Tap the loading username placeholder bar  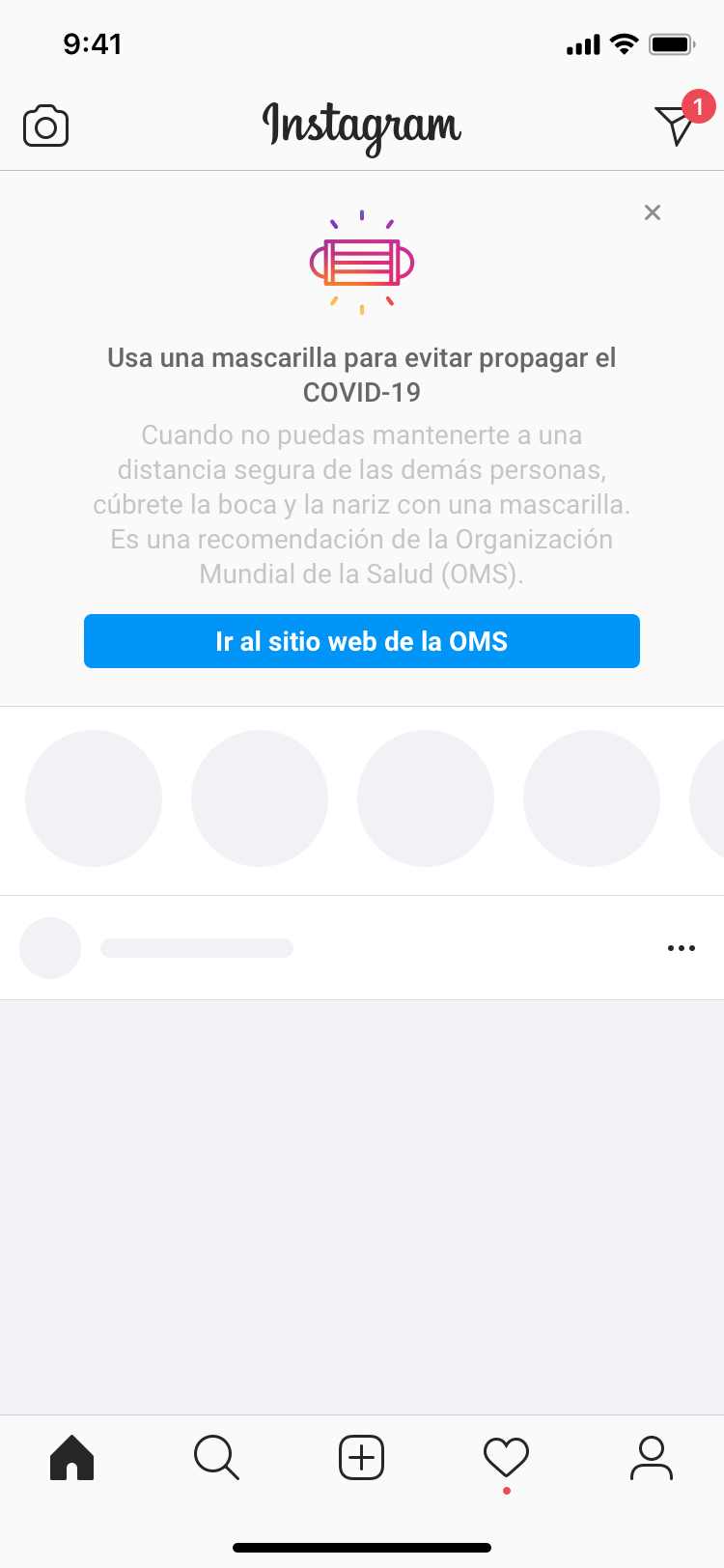(197, 947)
